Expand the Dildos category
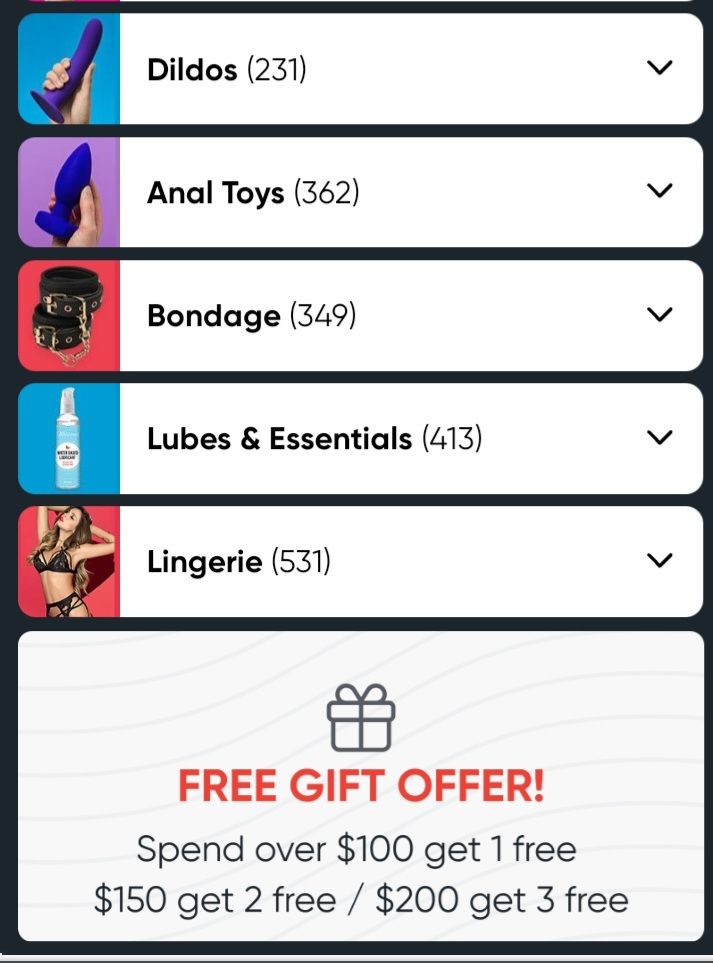Image resolution: width=713 pixels, height=963 pixels. point(659,68)
